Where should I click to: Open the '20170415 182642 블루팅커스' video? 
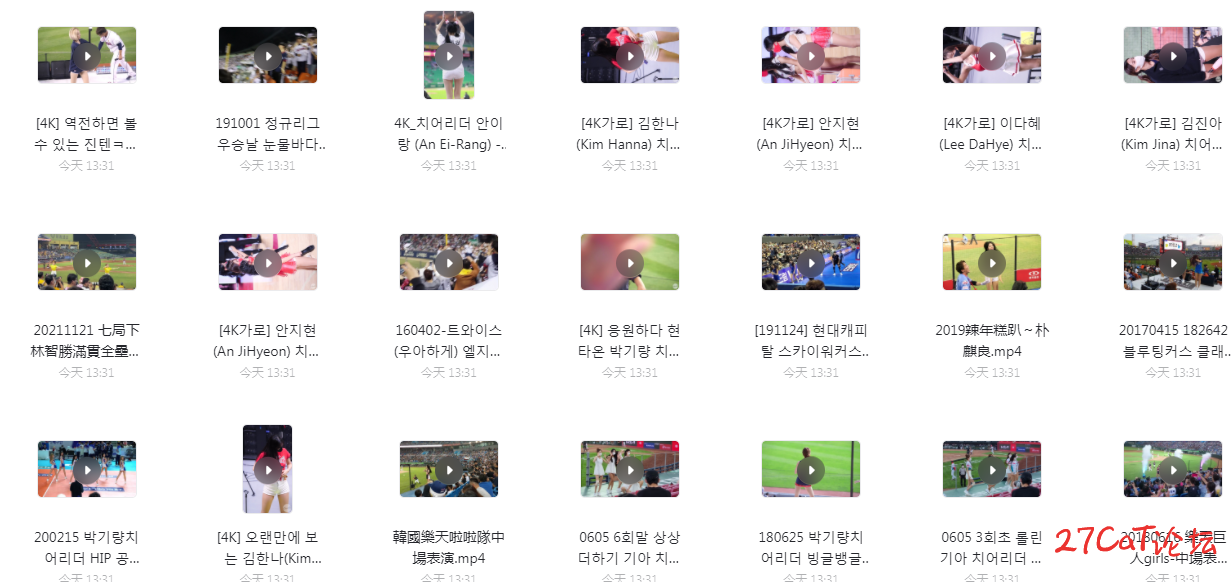pos(1172,263)
